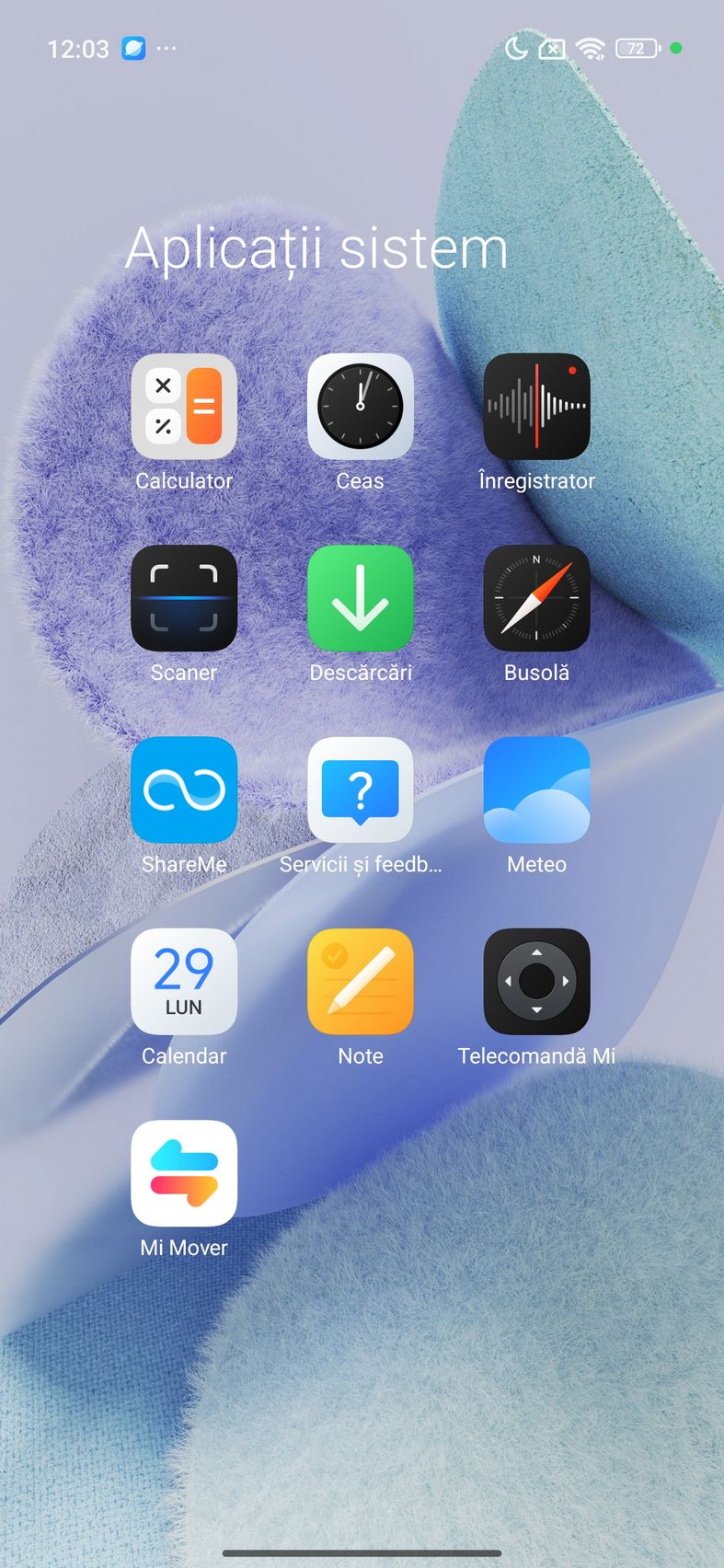Launch the Mi Mover app

coord(184,1172)
